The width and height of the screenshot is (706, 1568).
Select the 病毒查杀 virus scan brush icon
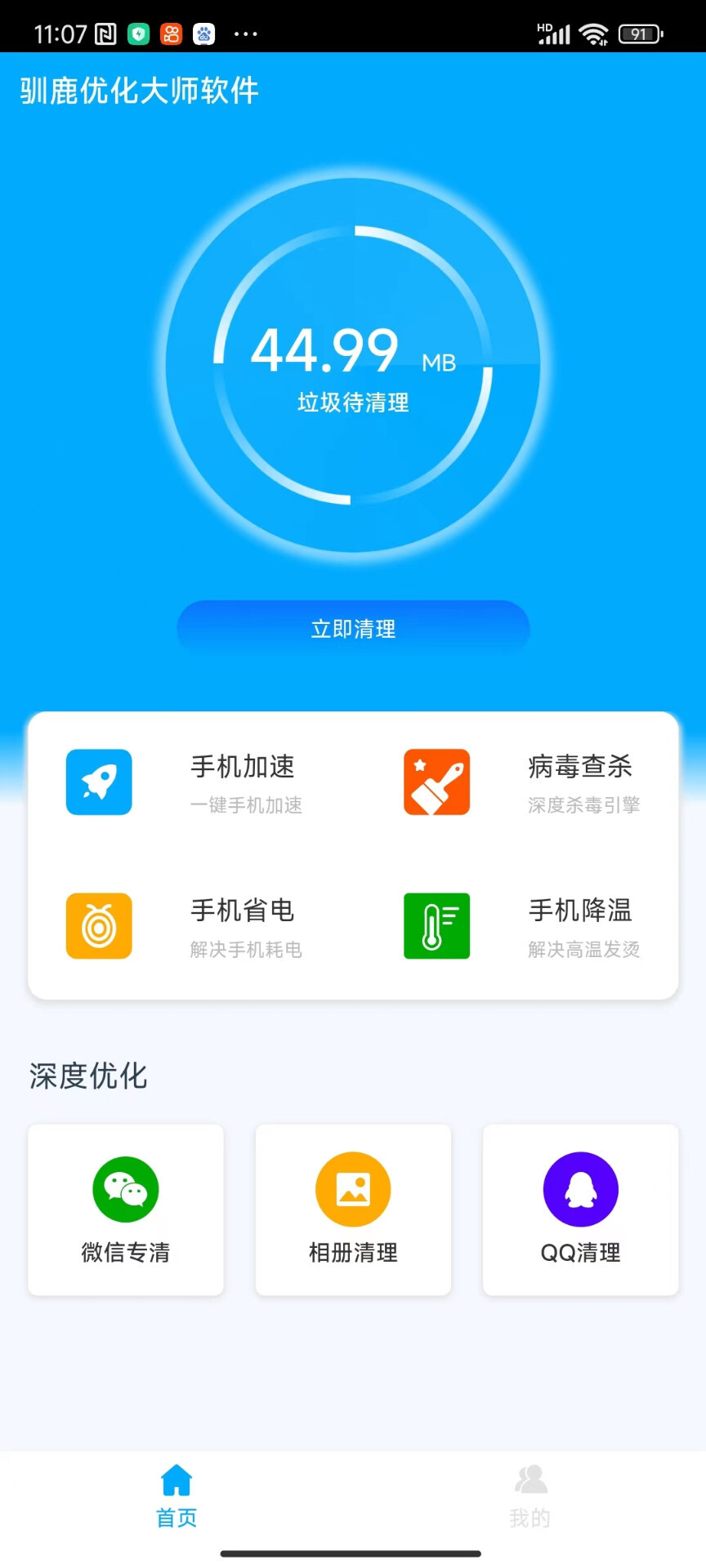(x=436, y=782)
